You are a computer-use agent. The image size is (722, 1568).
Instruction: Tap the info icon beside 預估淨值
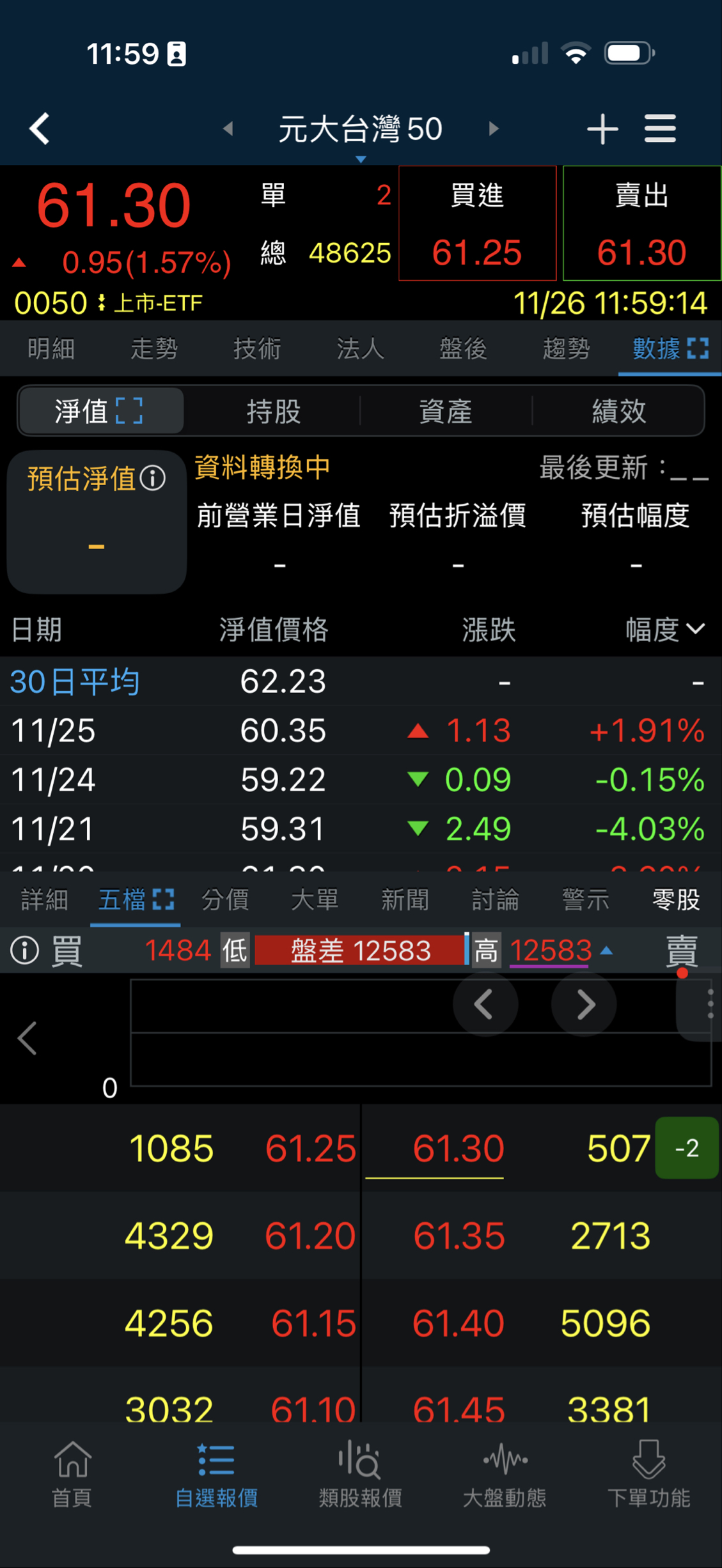pos(153,477)
